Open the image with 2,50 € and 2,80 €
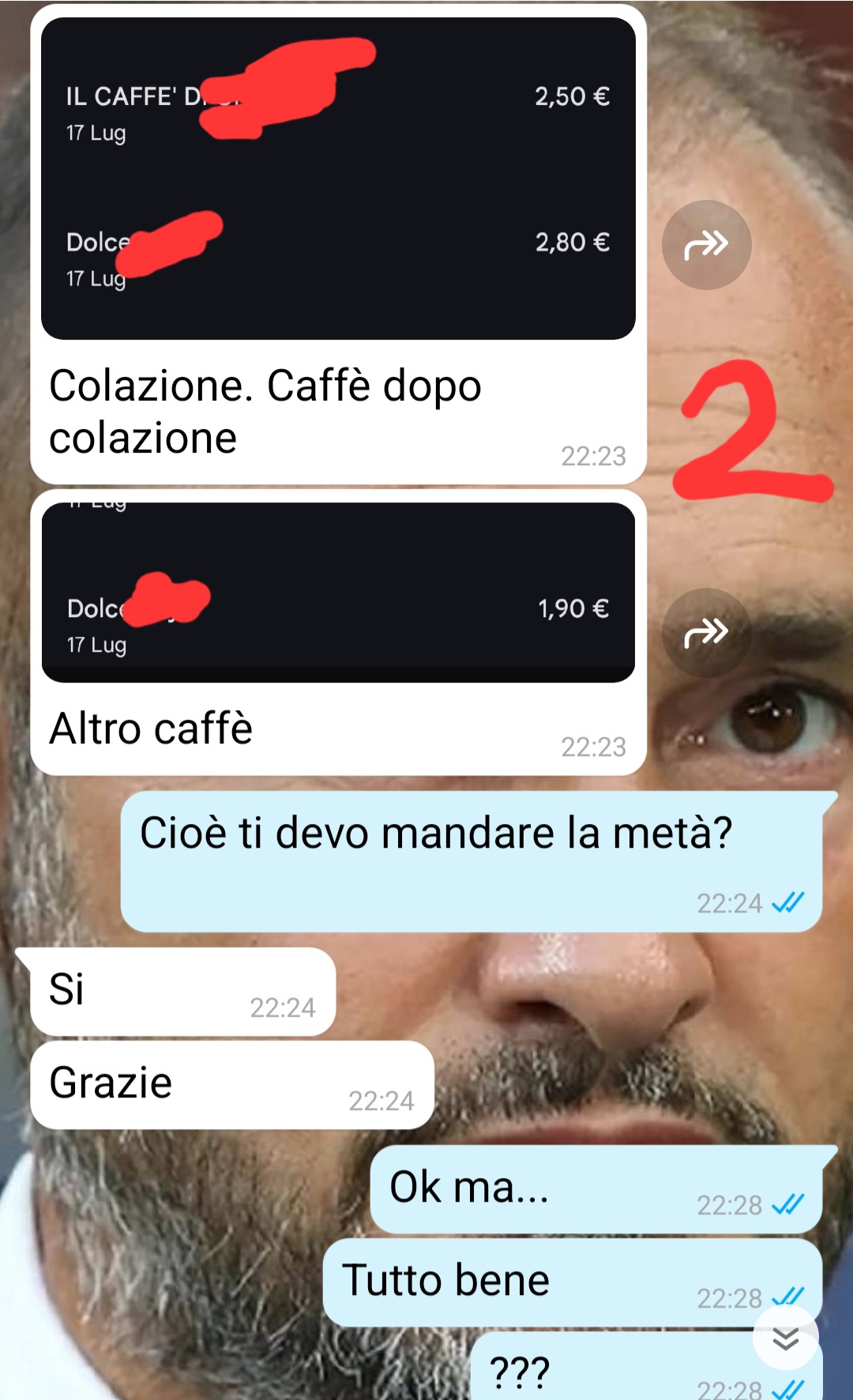 [x=338, y=179]
